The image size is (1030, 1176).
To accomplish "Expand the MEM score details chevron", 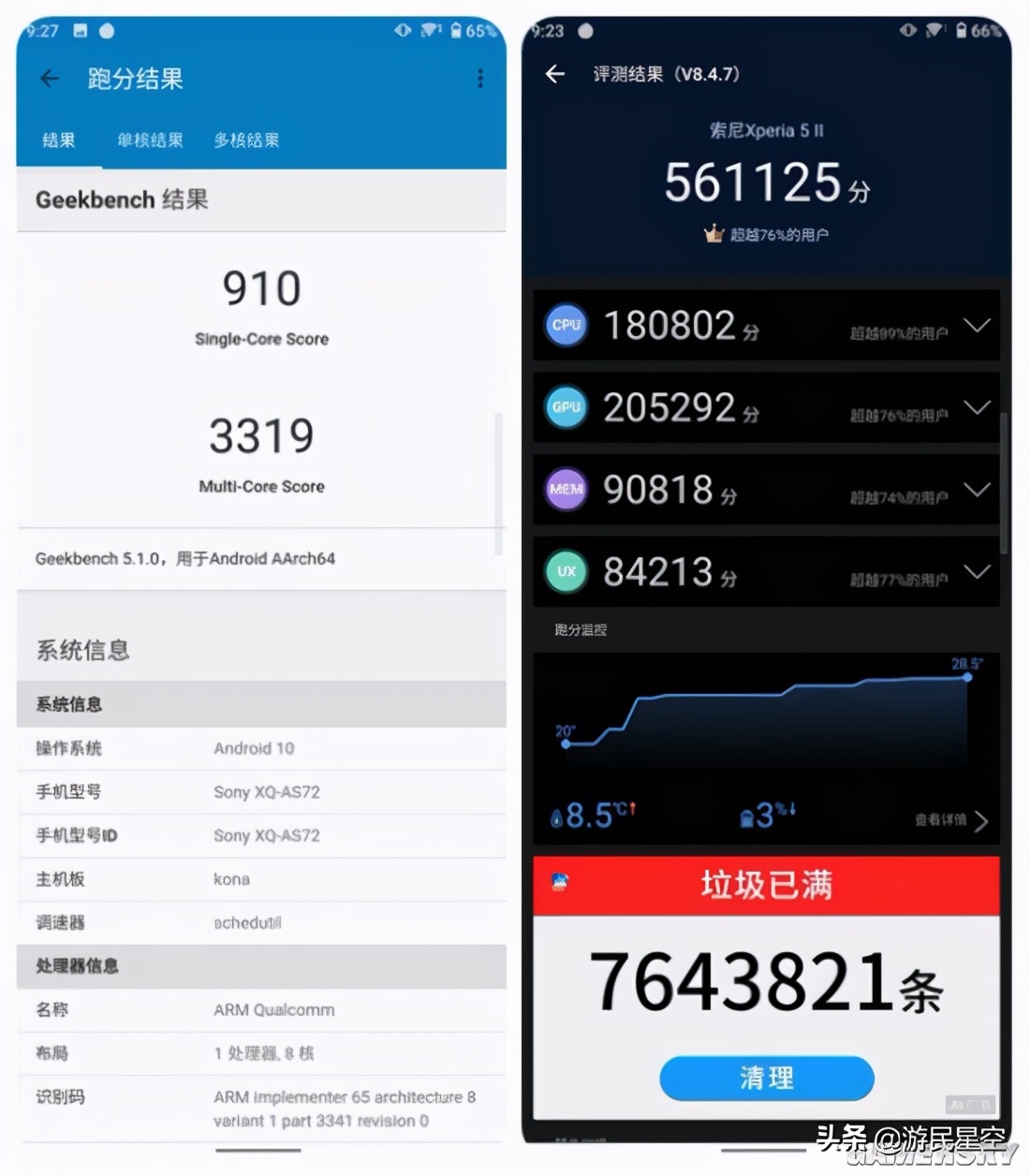I will click(978, 490).
